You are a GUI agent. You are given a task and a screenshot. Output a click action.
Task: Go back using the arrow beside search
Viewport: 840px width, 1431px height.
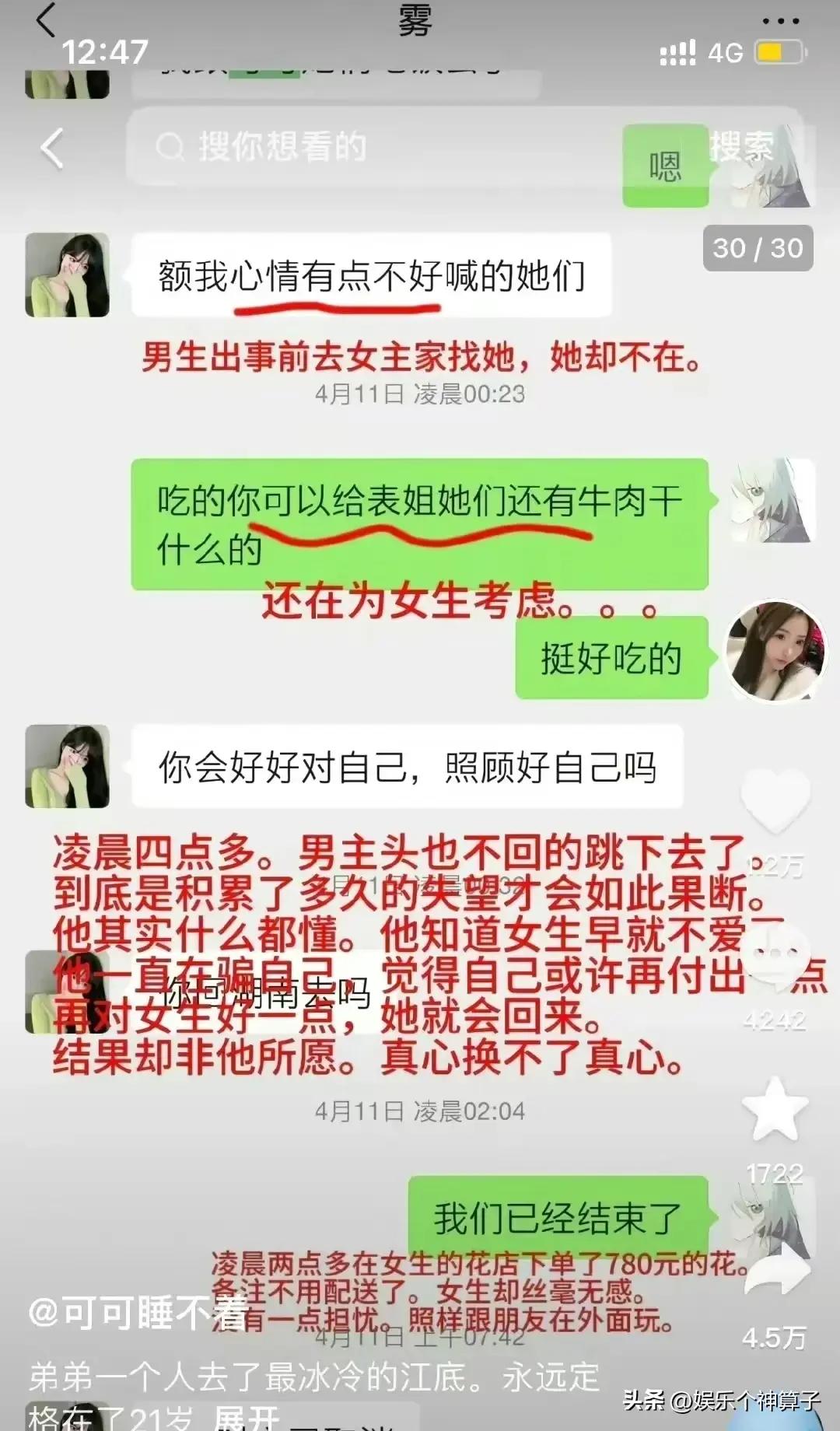pyautogui.click(x=52, y=148)
